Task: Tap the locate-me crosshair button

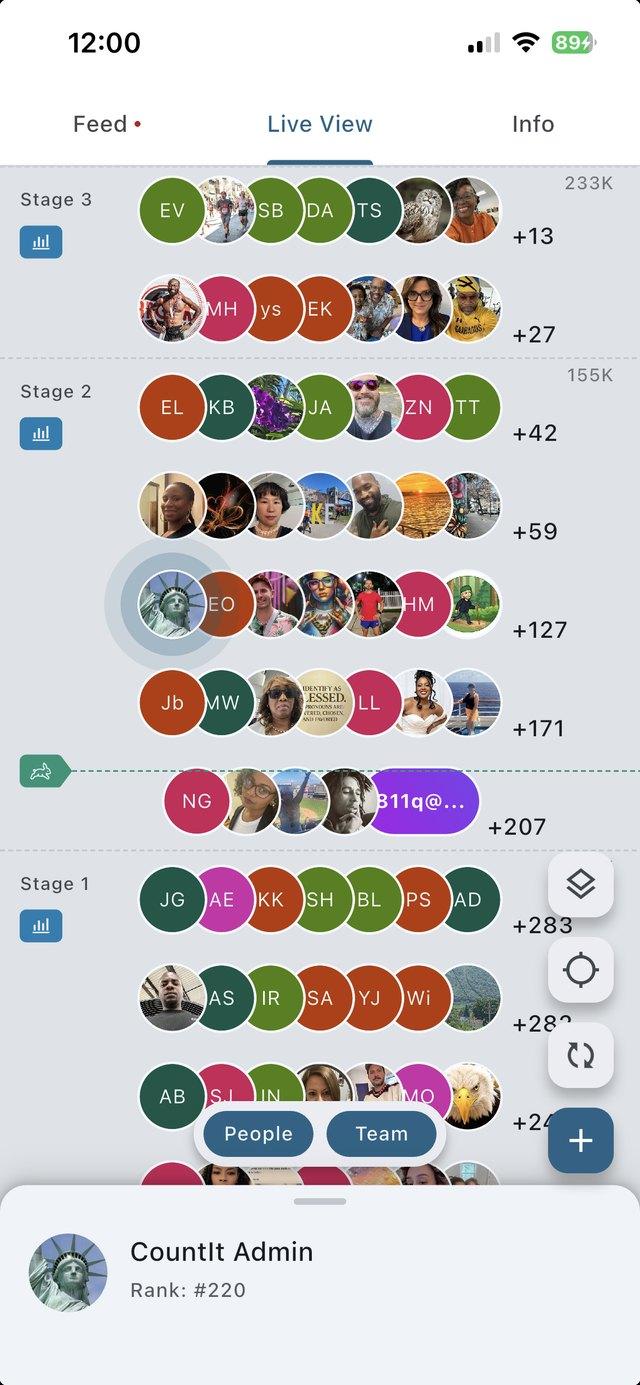Action: tap(581, 970)
